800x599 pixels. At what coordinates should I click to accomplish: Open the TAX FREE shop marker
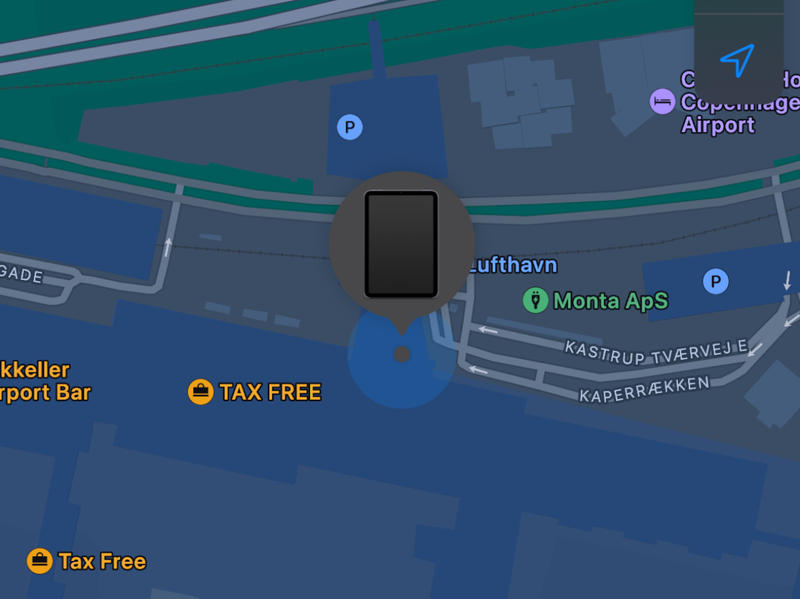click(201, 392)
